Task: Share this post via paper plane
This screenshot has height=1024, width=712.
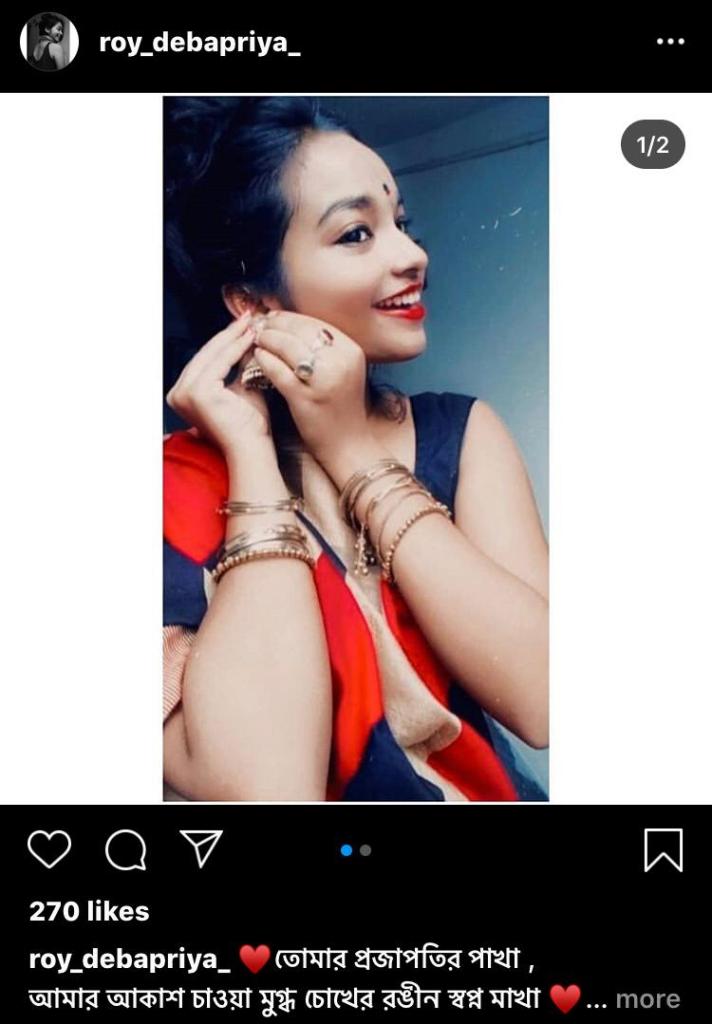Action: pos(201,848)
